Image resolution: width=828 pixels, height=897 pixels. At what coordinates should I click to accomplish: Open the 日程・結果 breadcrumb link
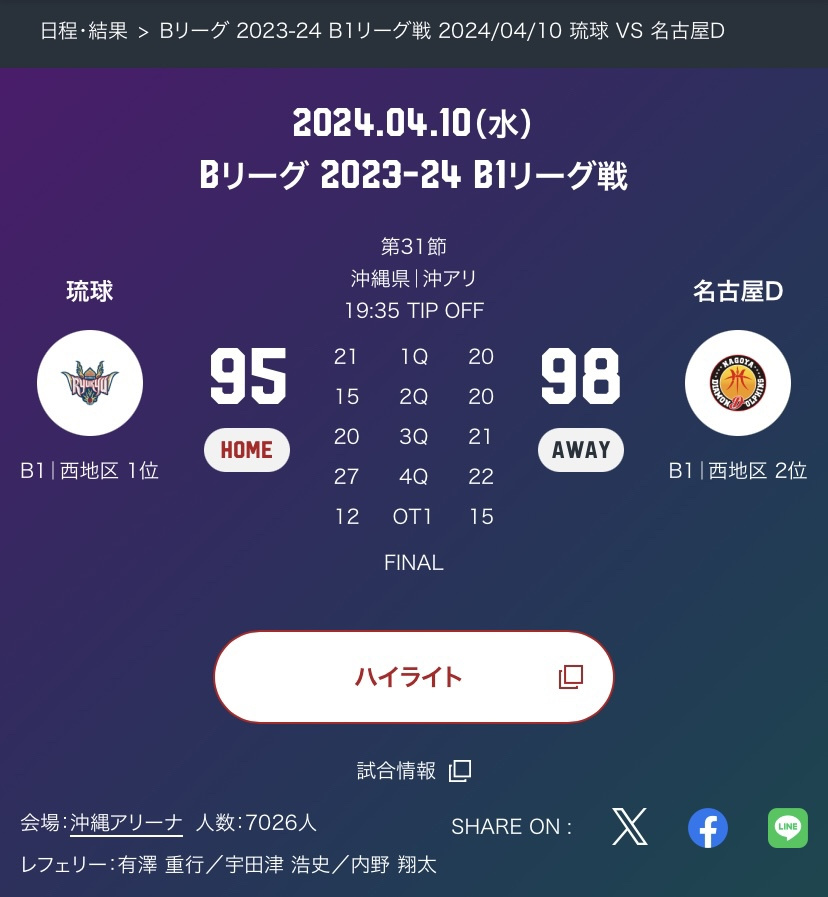[84, 31]
